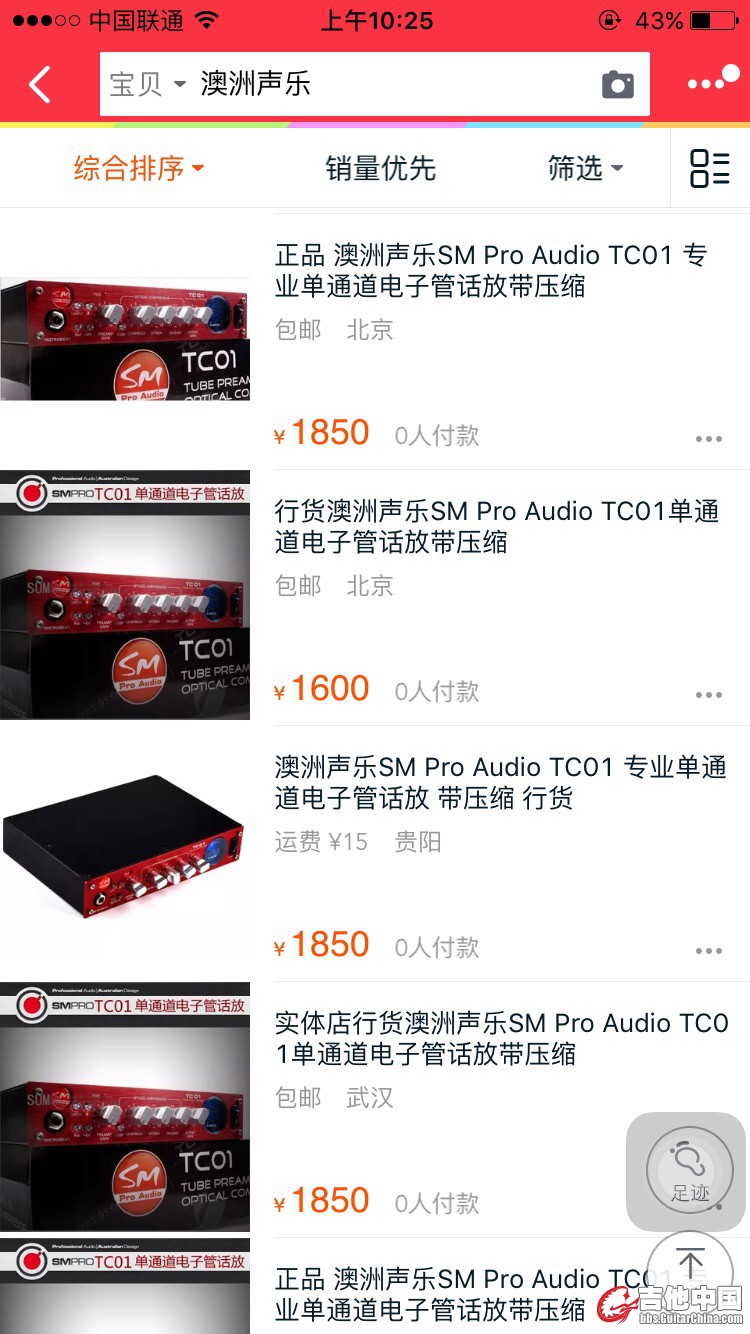Expand the 综合排序 sort dropdown
The height and width of the screenshot is (1334, 750).
coord(138,168)
